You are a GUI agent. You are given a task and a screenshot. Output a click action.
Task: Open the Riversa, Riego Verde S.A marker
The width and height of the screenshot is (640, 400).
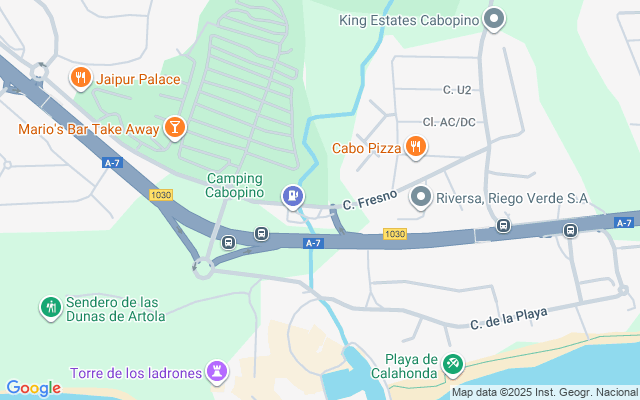[421, 197]
